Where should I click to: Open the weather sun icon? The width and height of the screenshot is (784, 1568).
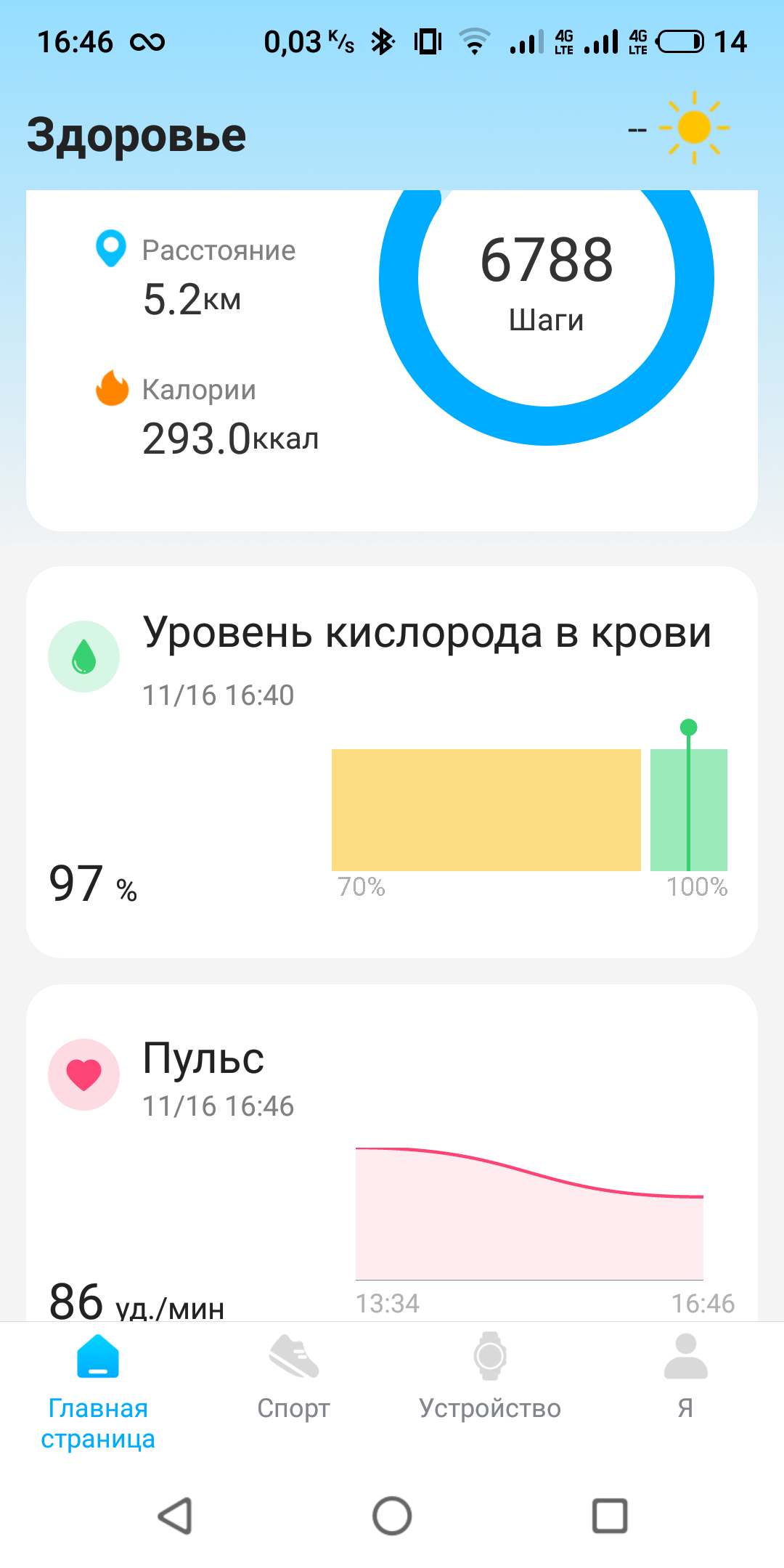click(693, 128)
